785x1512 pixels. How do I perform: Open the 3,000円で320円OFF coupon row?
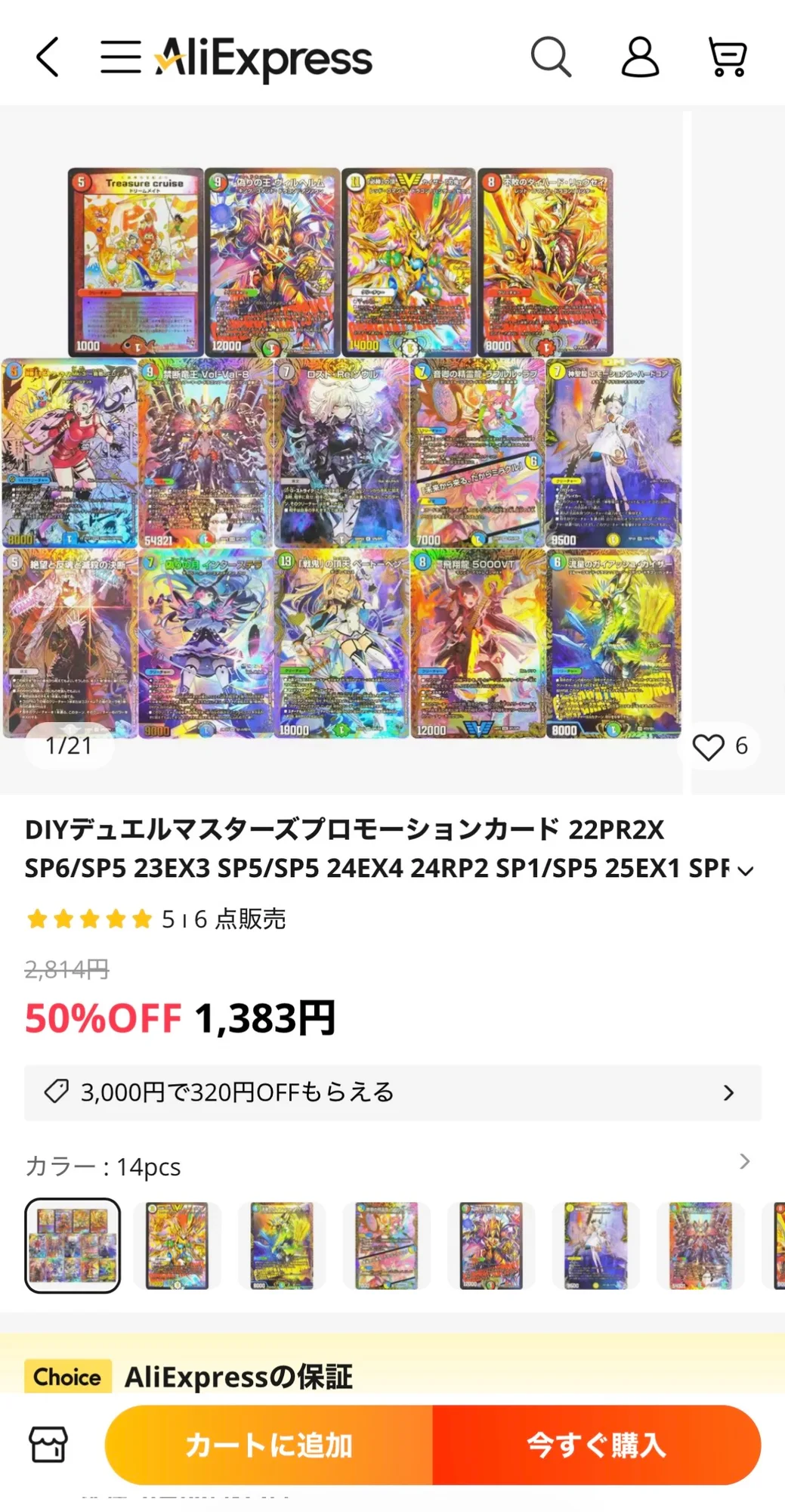click(392, 1092)
